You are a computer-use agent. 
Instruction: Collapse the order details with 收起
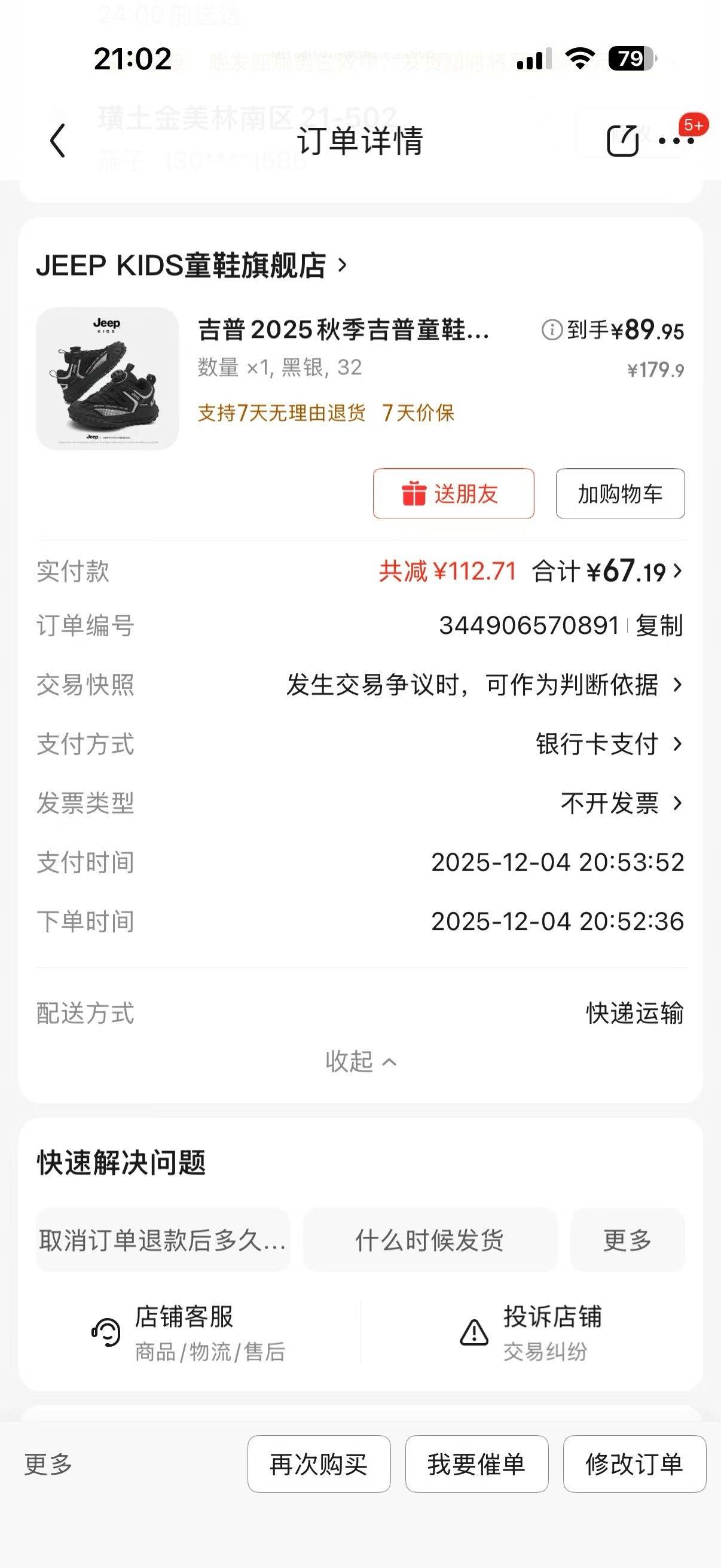(x=360, y=1061)
